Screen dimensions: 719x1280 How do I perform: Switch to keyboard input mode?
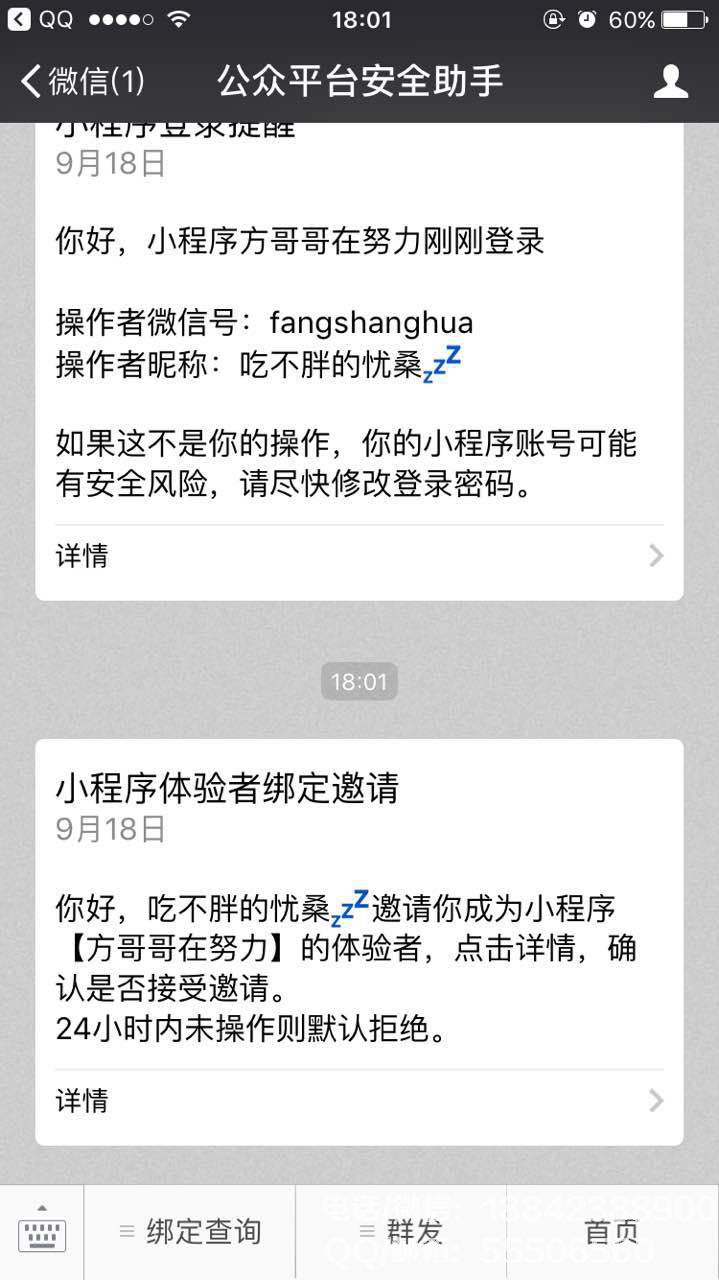[x=41, y=1232]
